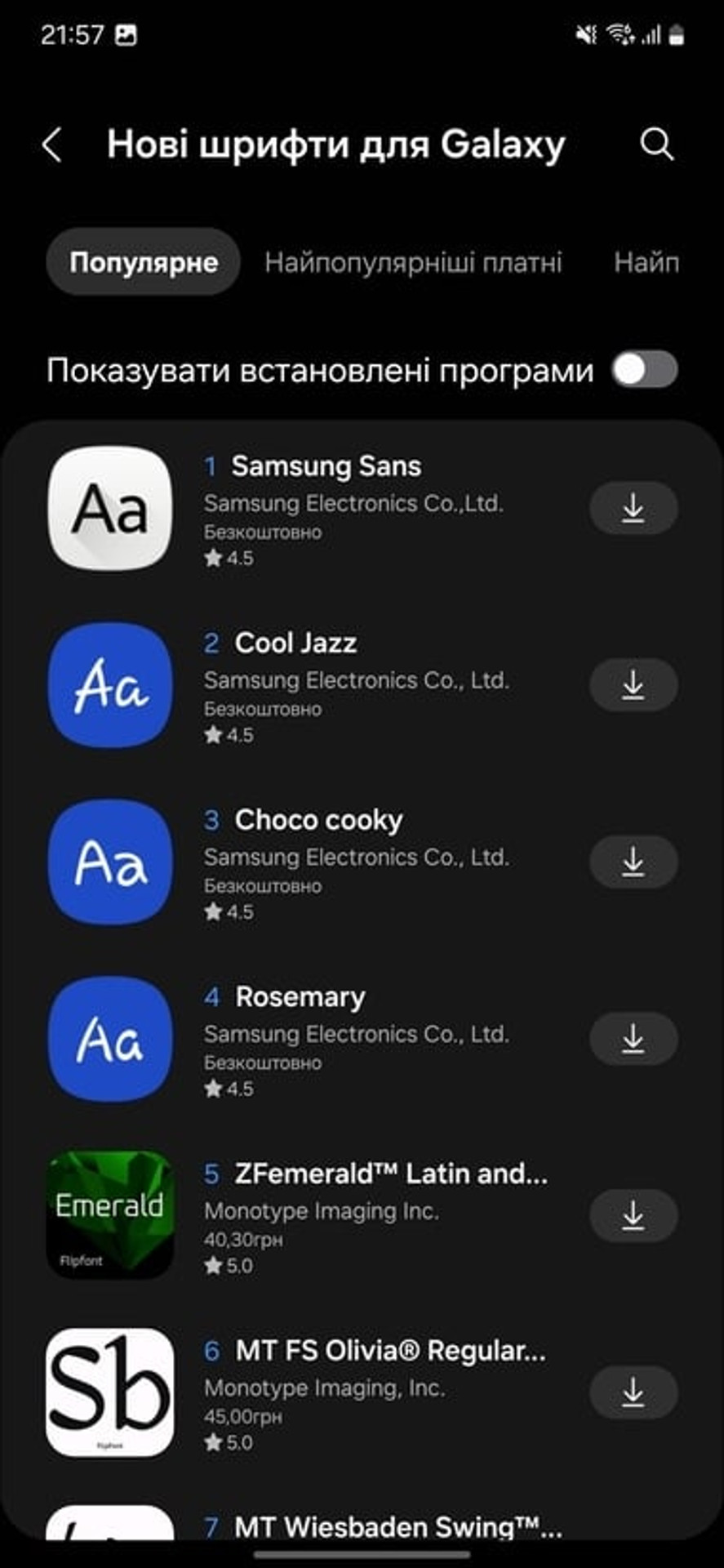Tap download button for ZFemerald font
Screen dimensions: 724x1568
tap(633, 1215)
